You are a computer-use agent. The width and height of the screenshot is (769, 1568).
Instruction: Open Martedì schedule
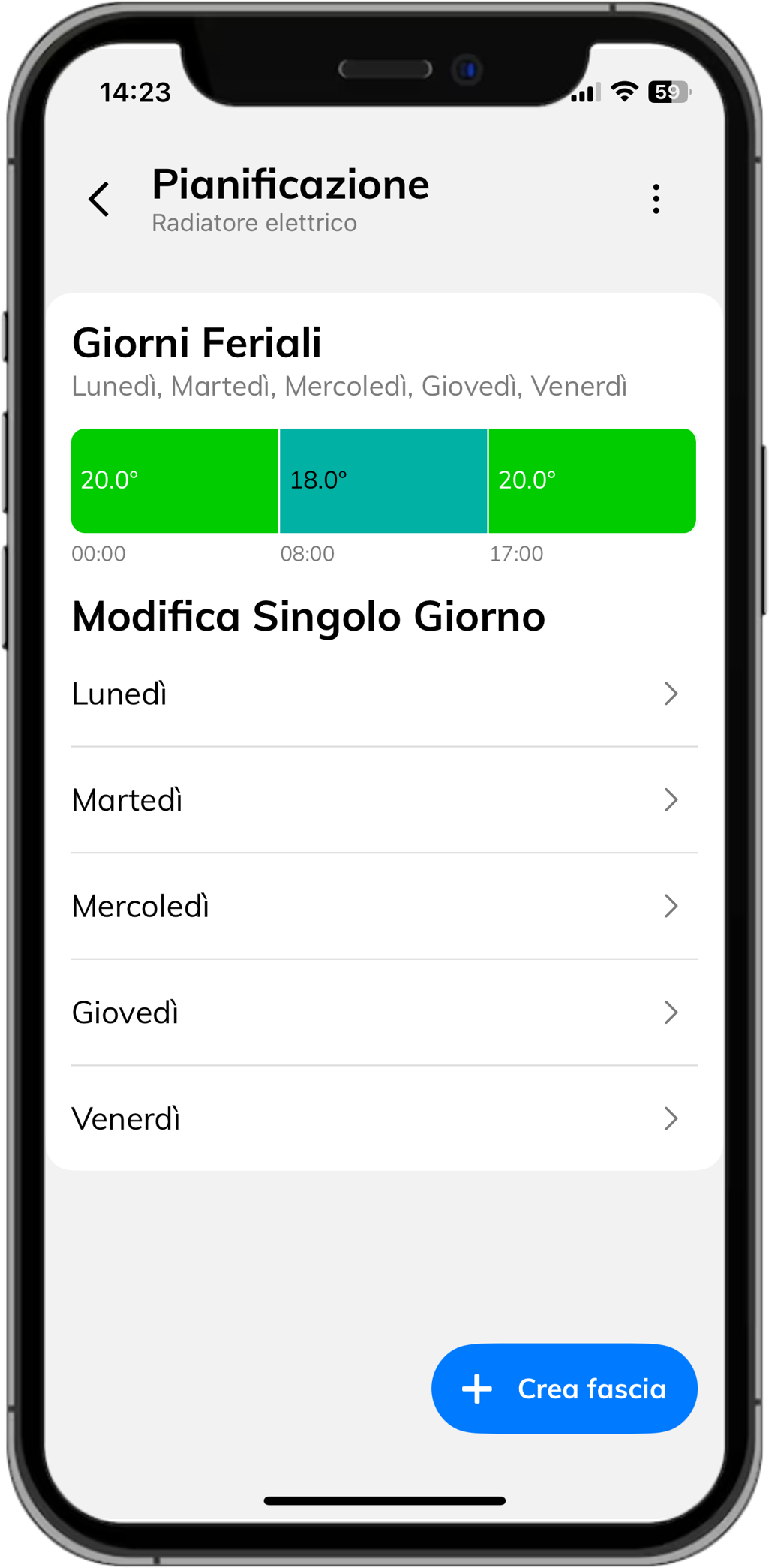point(384,800)
